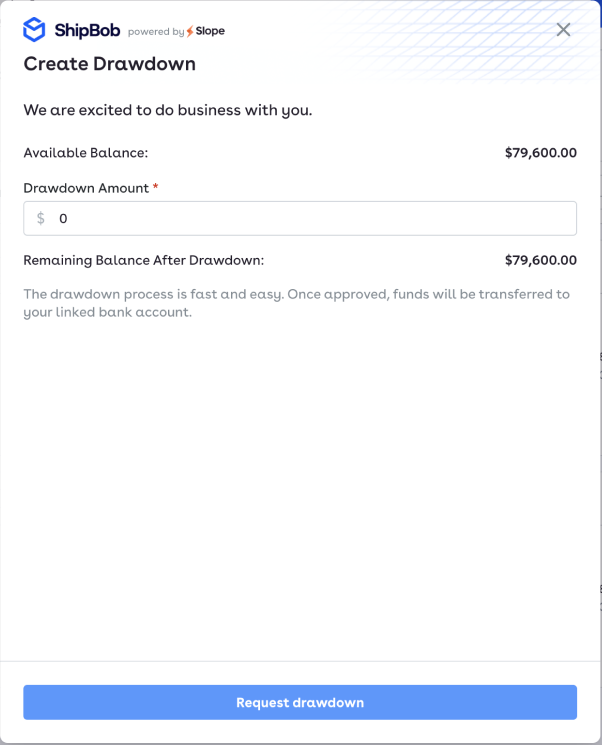Close the Create Drawdown dialog
Viewport: 602px width, 745px height.
563,30
